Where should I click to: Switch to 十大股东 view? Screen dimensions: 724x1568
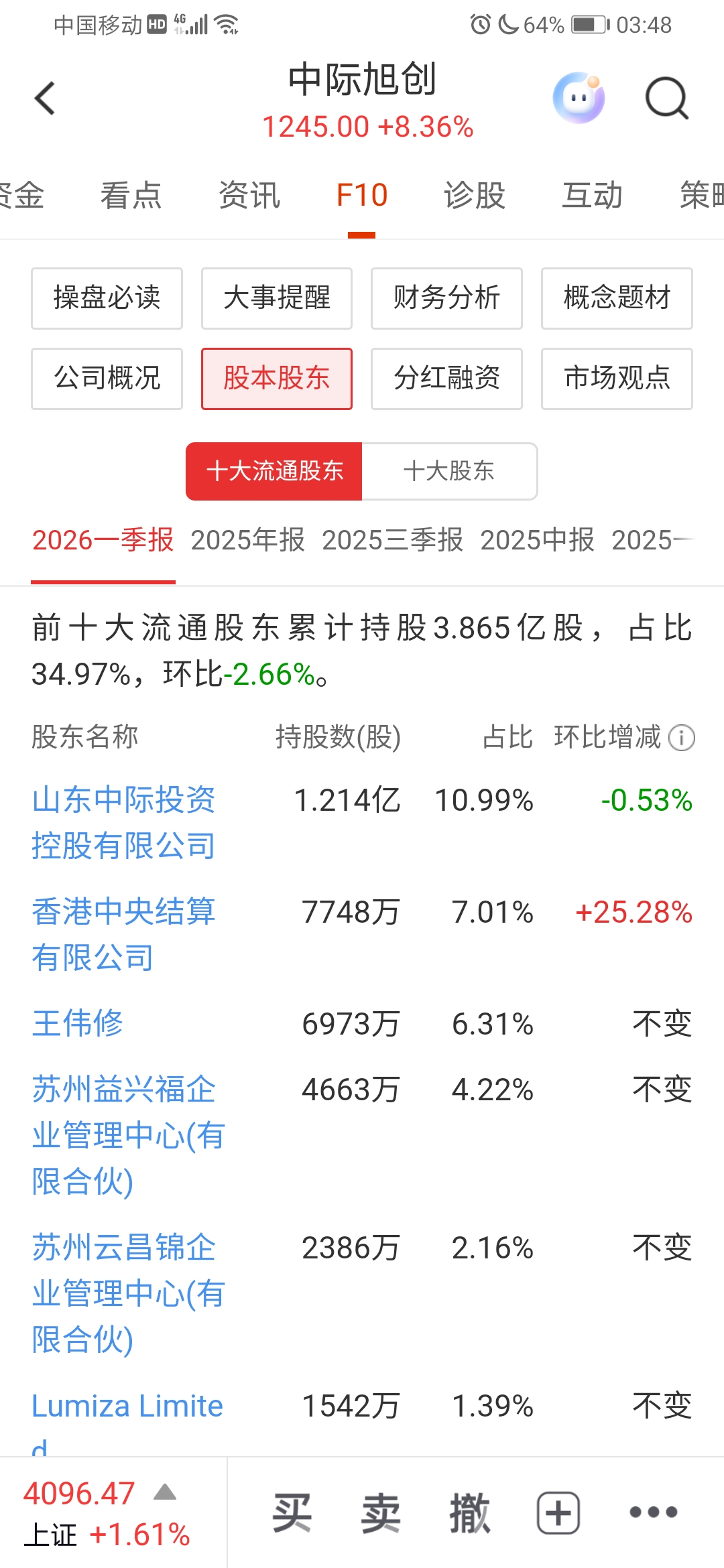tap(449, 471)
